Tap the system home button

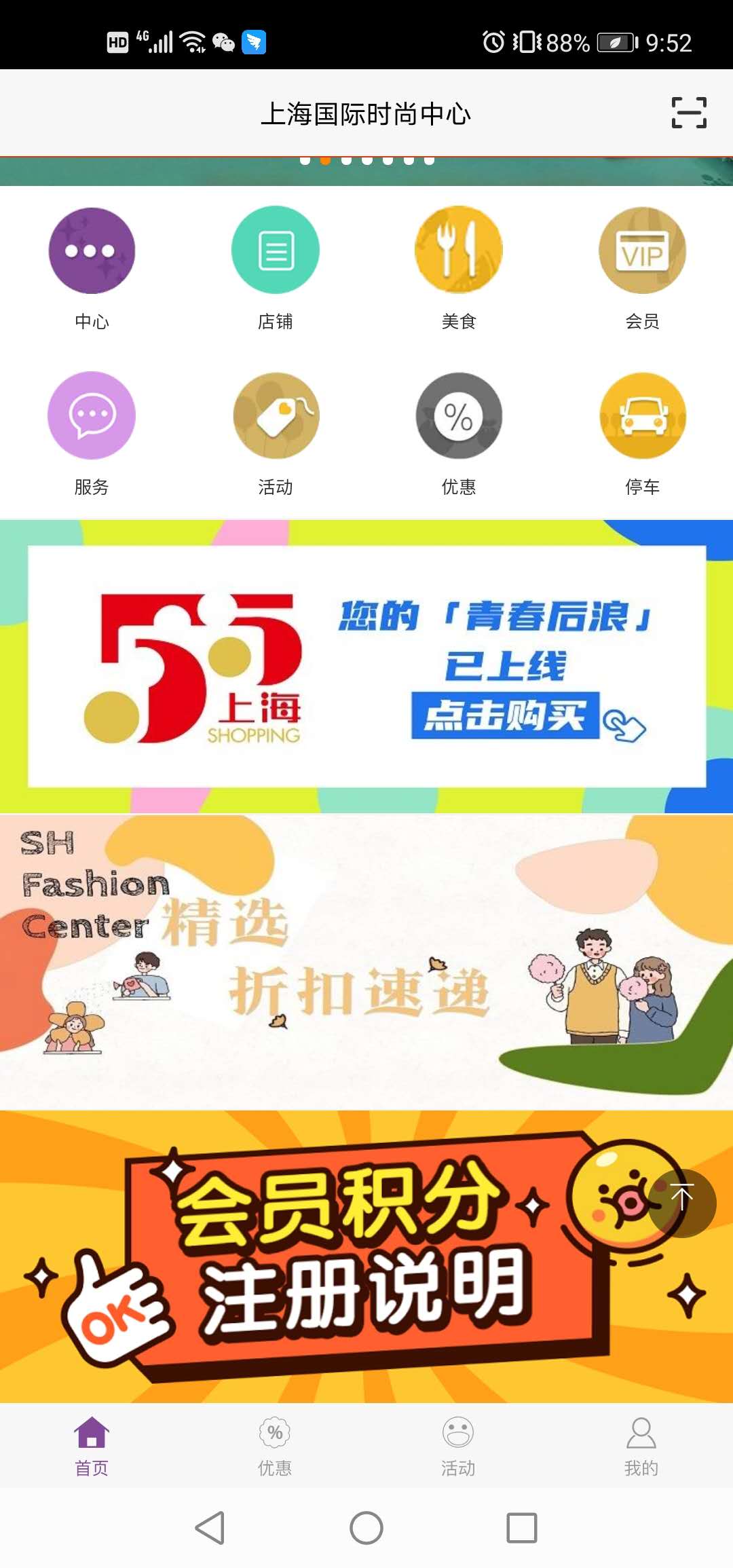366,1528
